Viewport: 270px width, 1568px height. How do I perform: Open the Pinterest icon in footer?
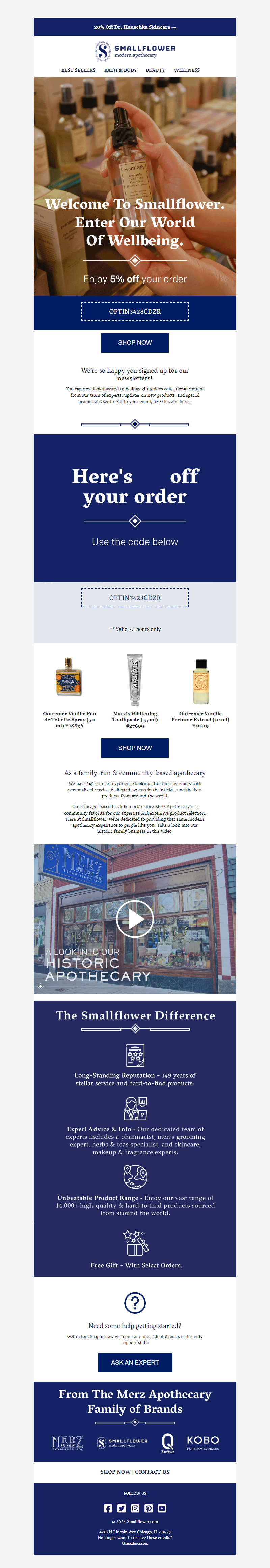pos(148,1508)
